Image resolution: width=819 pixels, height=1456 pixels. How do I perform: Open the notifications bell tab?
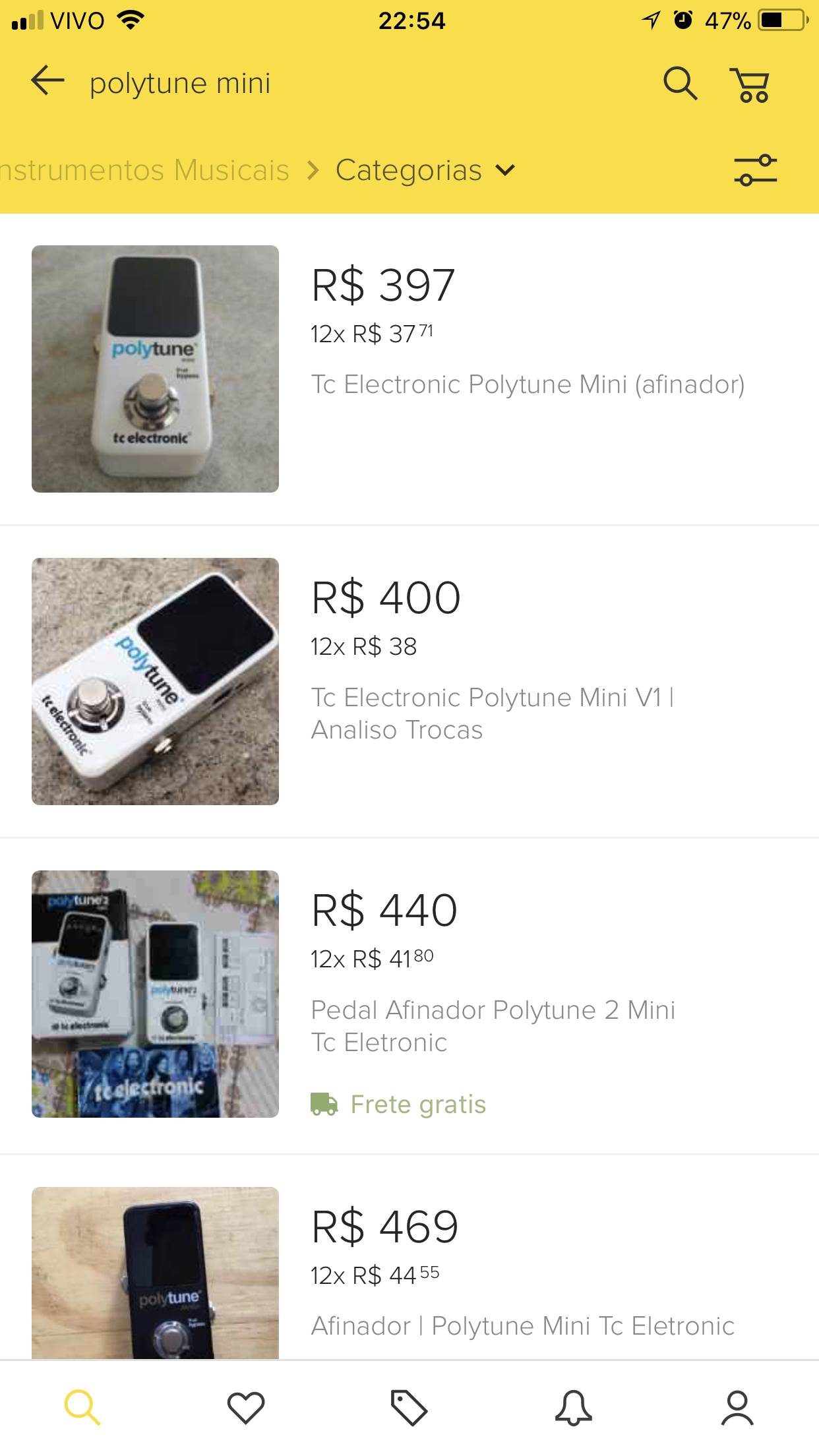pos(573,1407)
